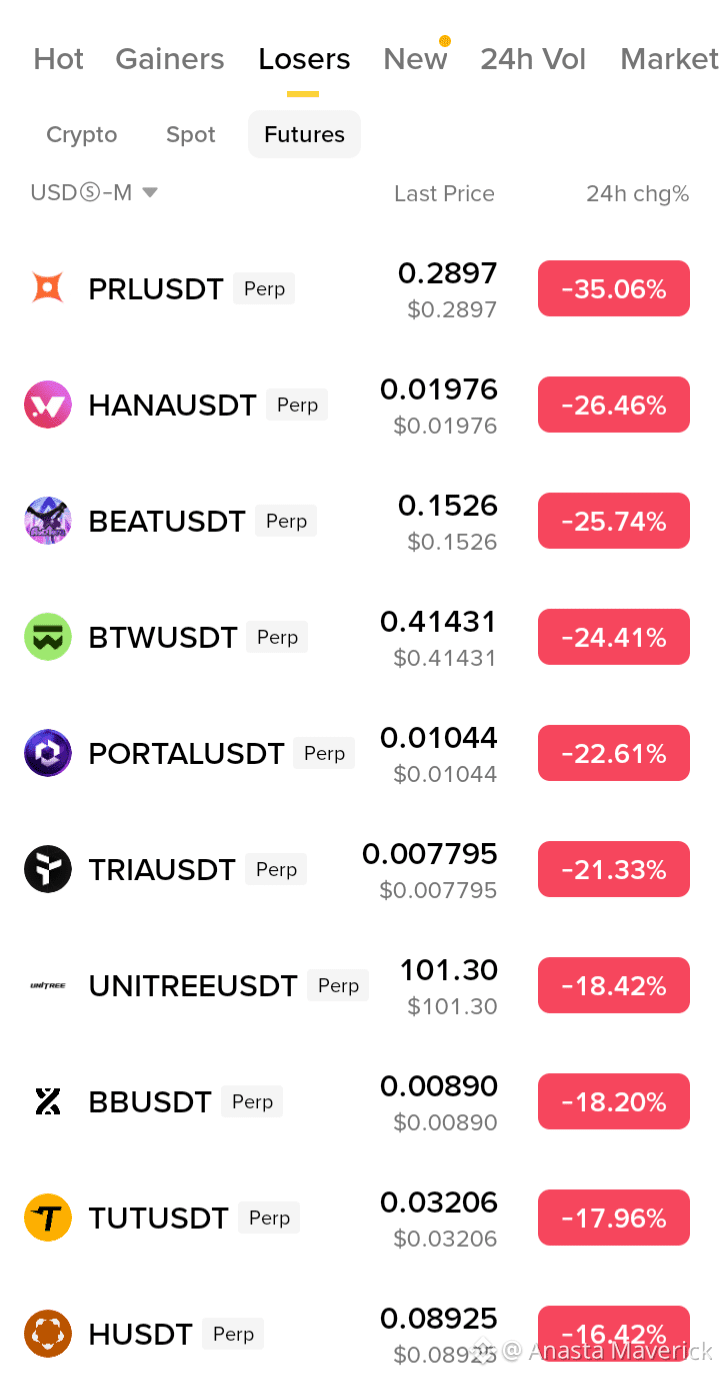Open the HANAUSDT perpetual contract
This screenshot has width=720, height=1376.
pos(360,405)
